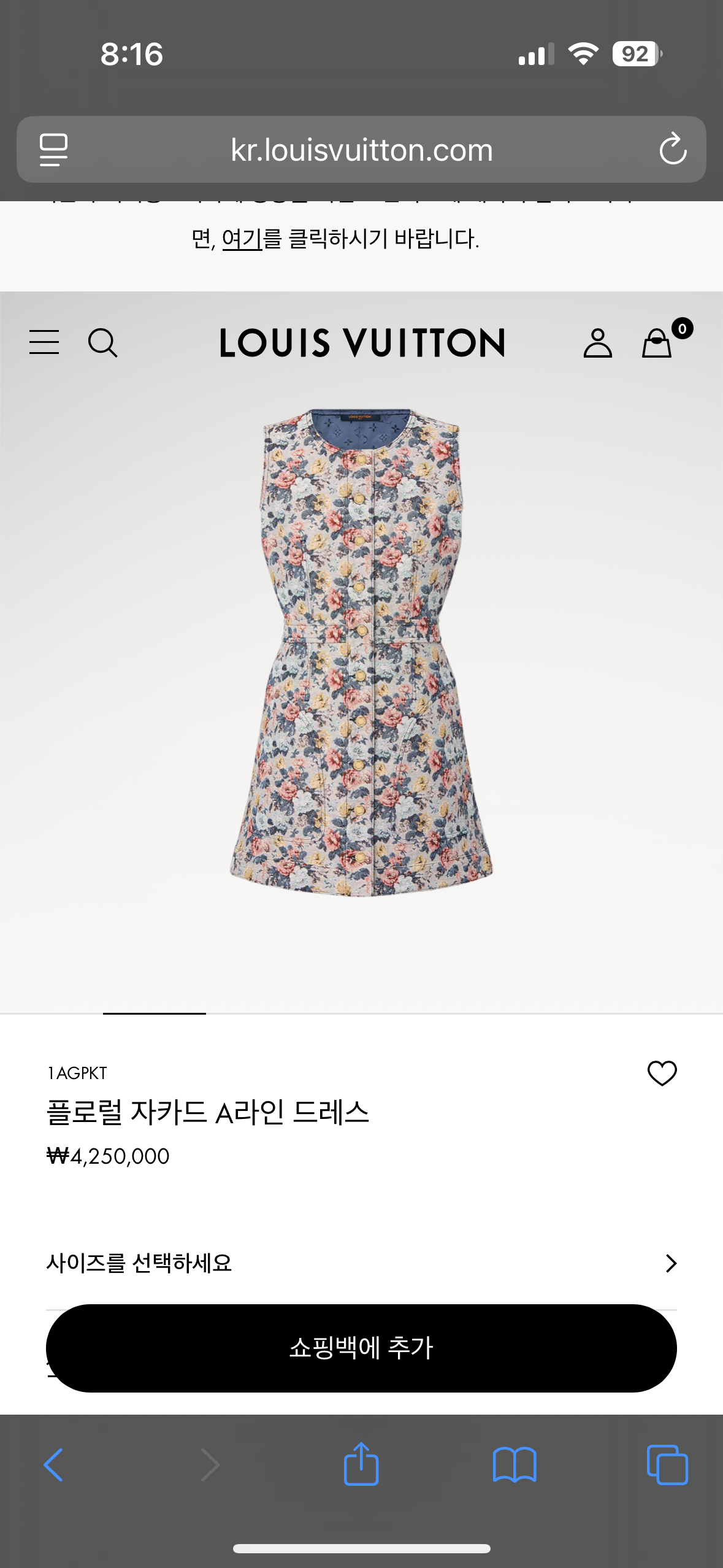723x1568 pixels.
Task: Open the account profile icon
Action: [x=597, y=342]
